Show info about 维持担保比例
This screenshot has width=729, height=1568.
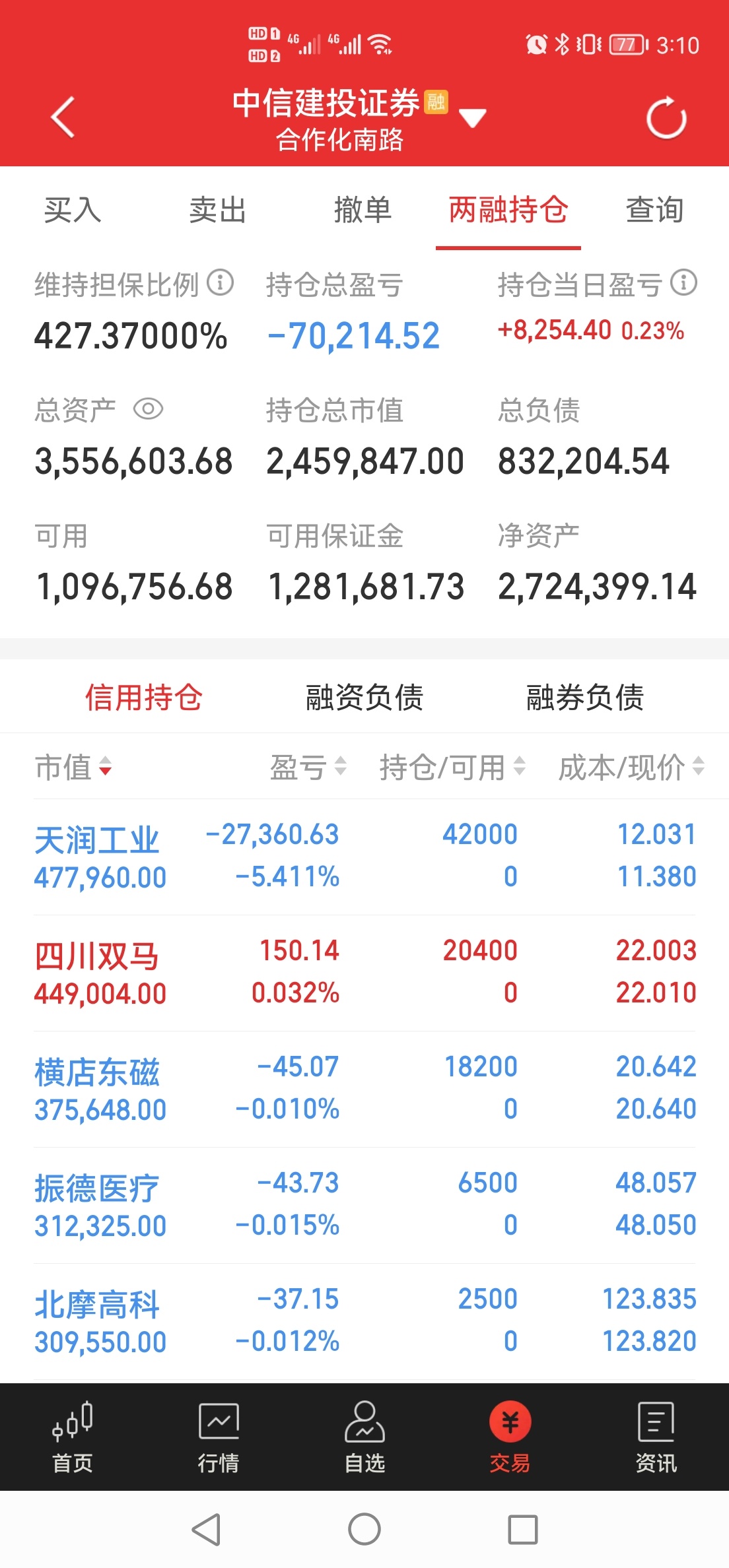220,283
